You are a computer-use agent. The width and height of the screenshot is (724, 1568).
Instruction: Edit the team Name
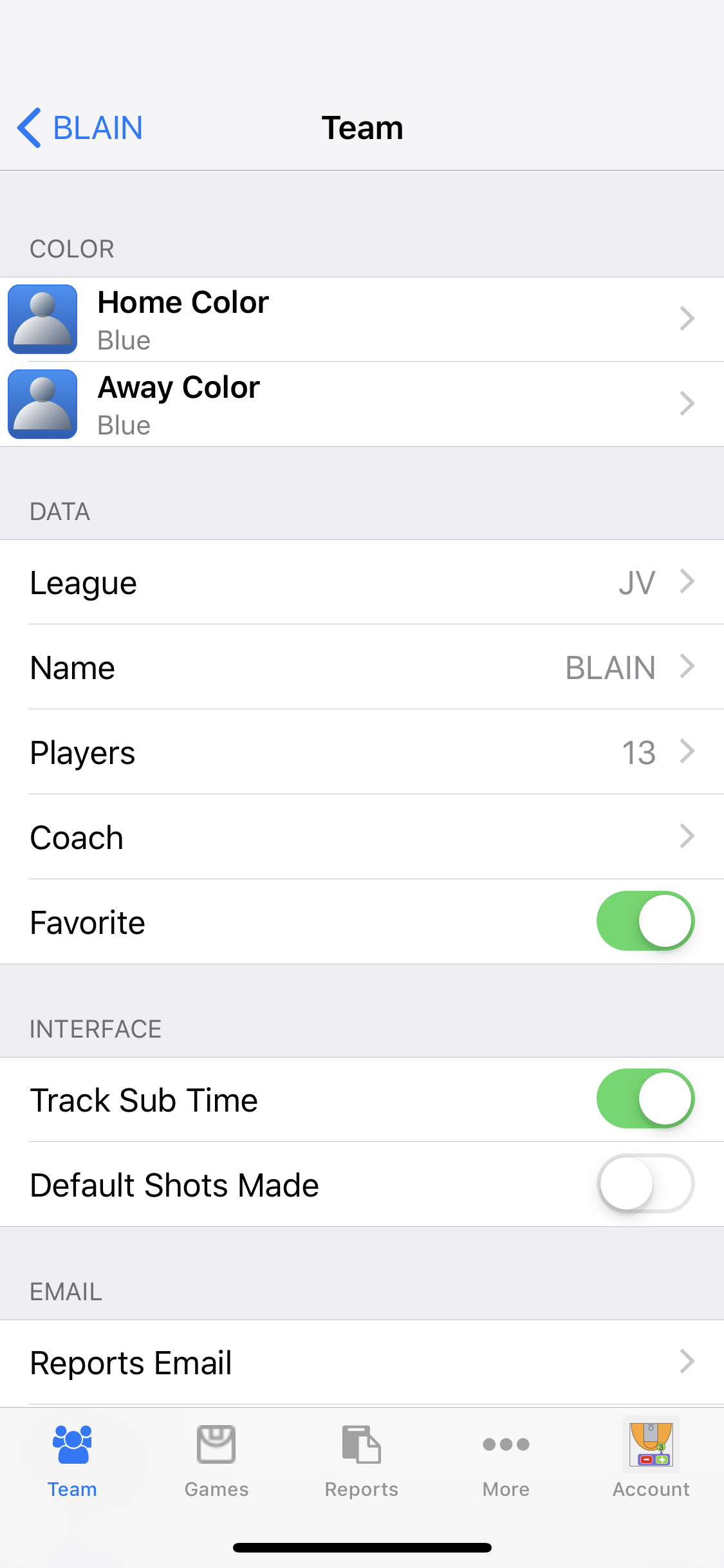click(x=362, y=667)
